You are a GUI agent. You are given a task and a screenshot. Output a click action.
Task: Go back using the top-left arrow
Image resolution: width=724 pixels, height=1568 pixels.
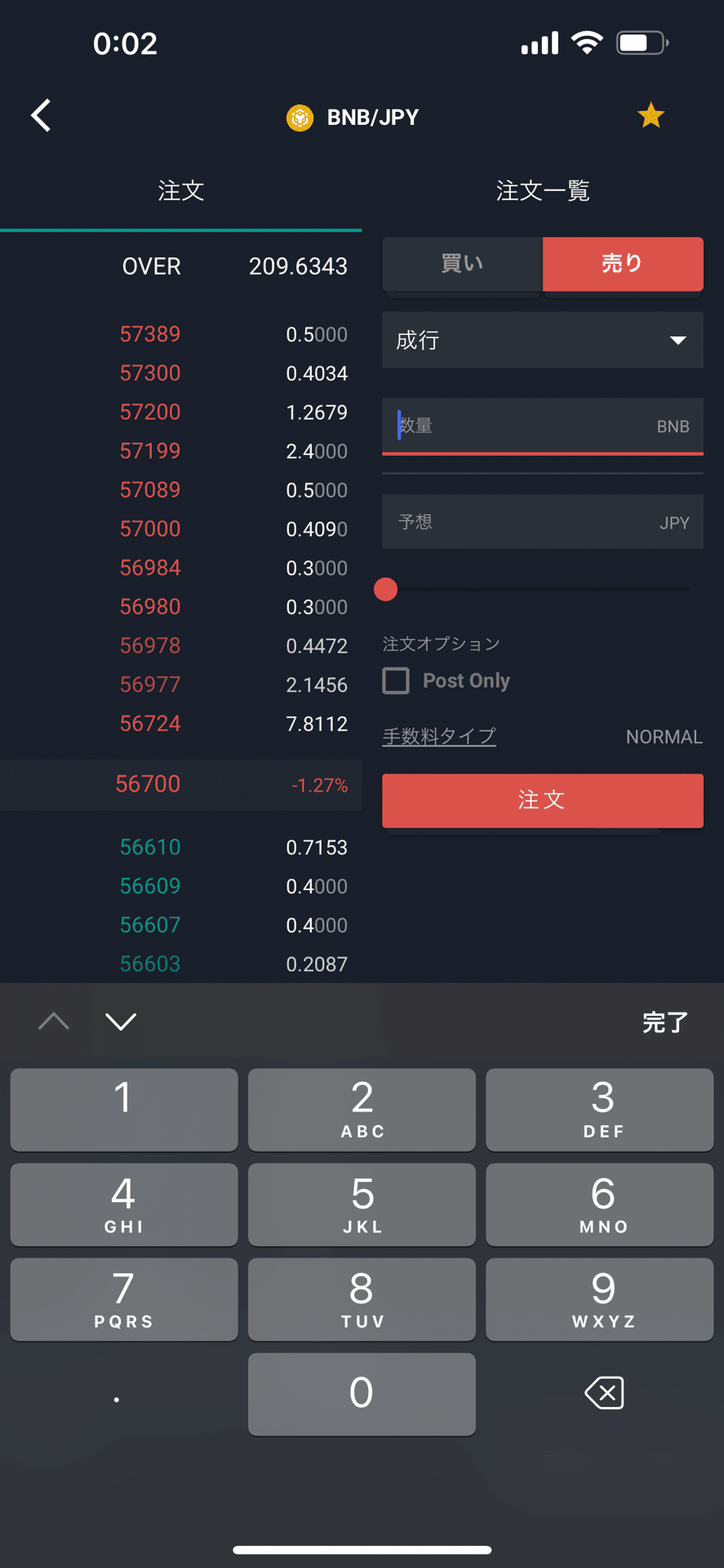pyautogui.click(x=41, y=115)
